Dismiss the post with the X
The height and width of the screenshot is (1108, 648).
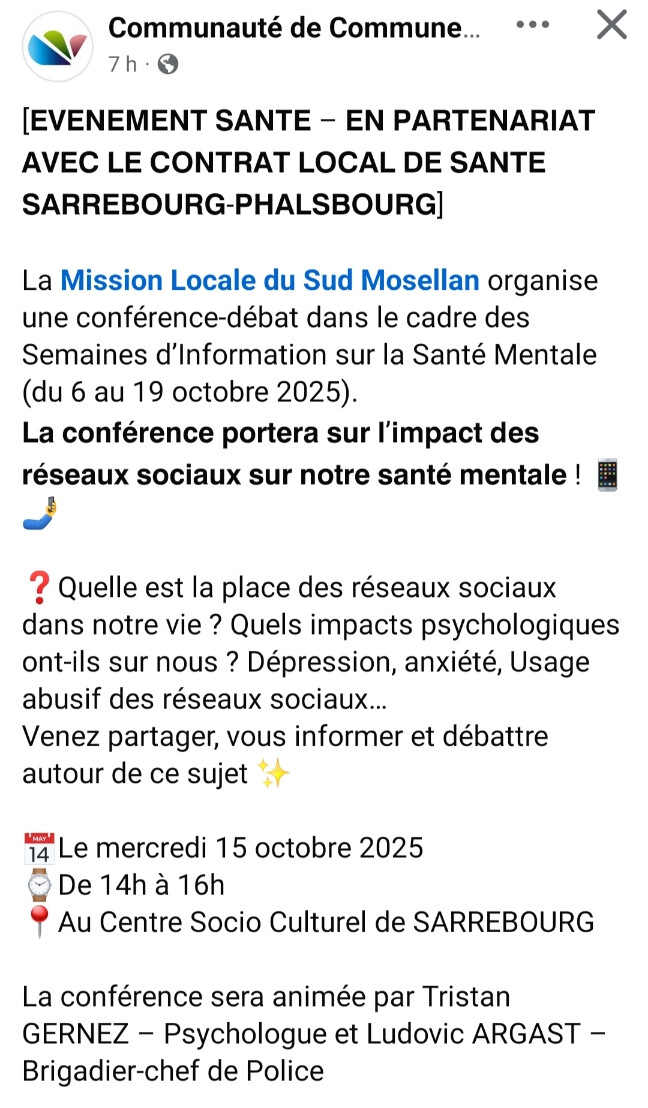point(611,25)
